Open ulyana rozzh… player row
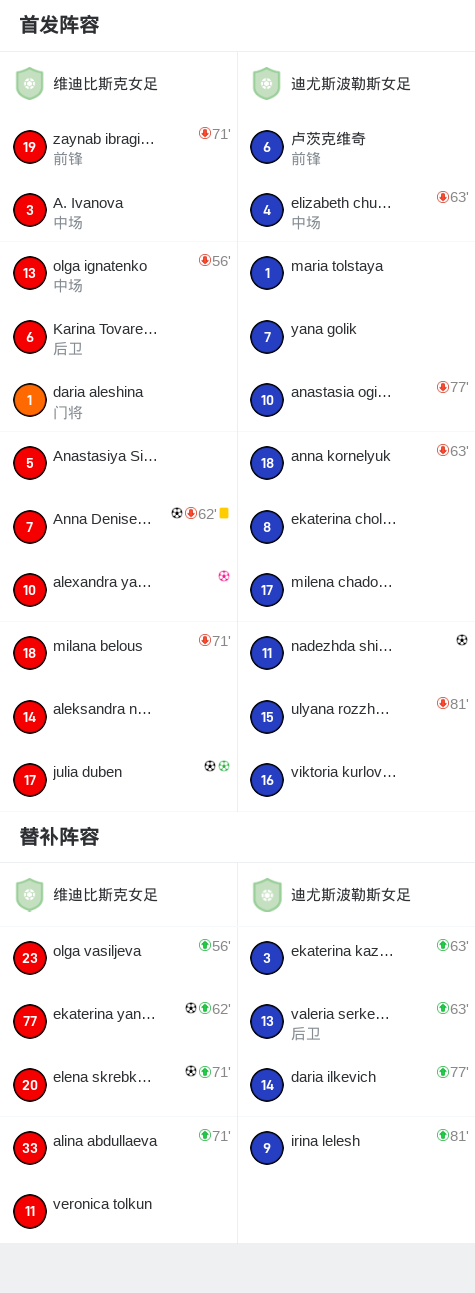This screenshot has height=1293, width=475. [x=356, y=716]
